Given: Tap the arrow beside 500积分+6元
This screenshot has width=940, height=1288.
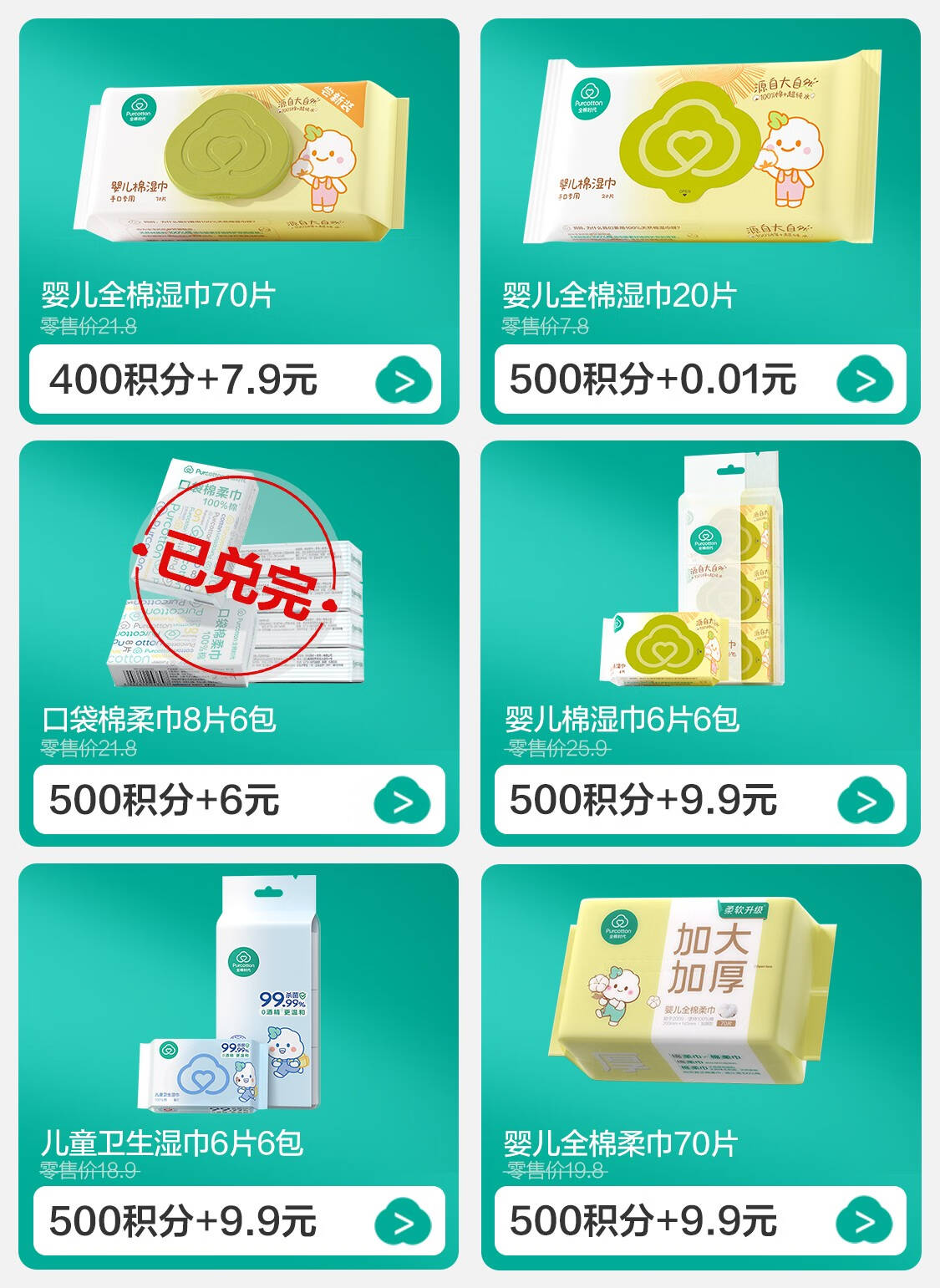Looking at the screenshot, I should coord(402,802).
